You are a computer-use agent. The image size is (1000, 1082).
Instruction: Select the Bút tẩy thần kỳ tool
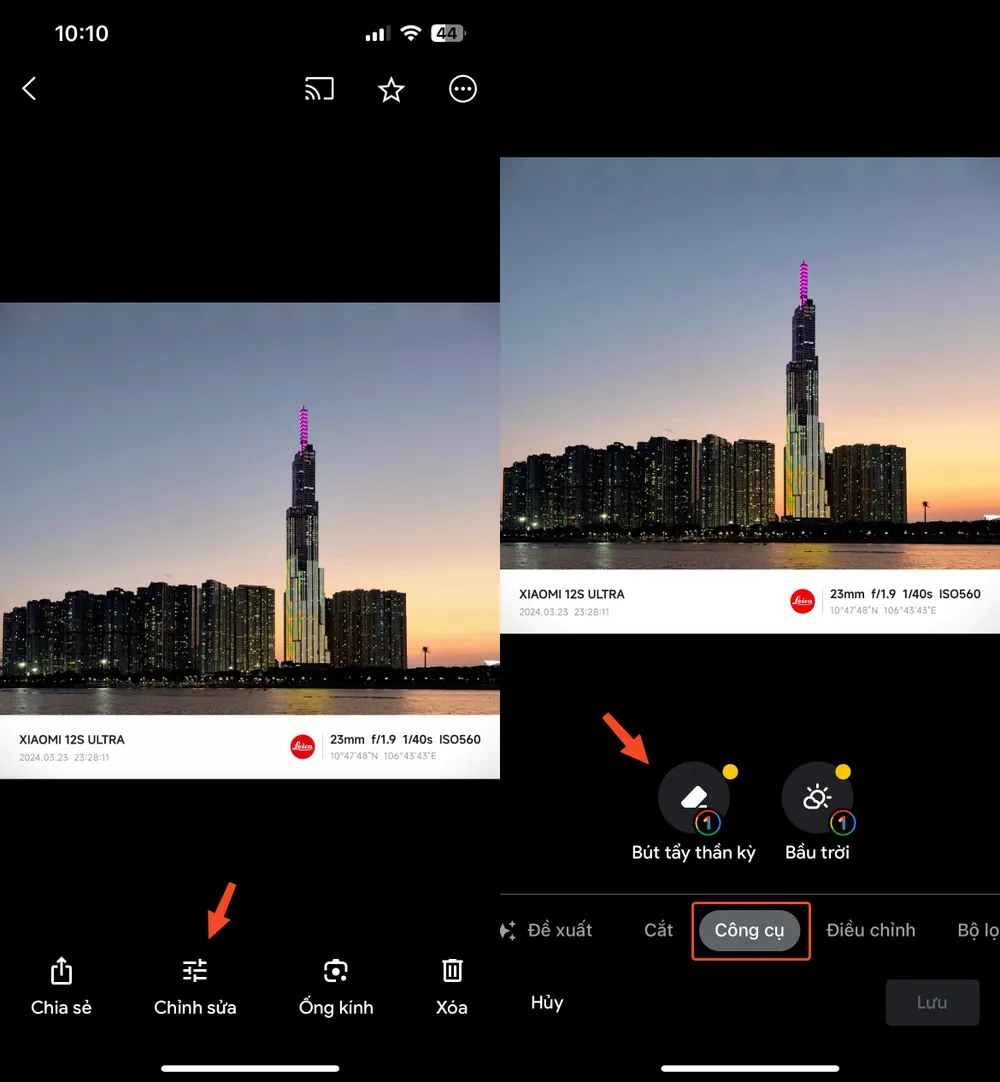tap(694, 800)
